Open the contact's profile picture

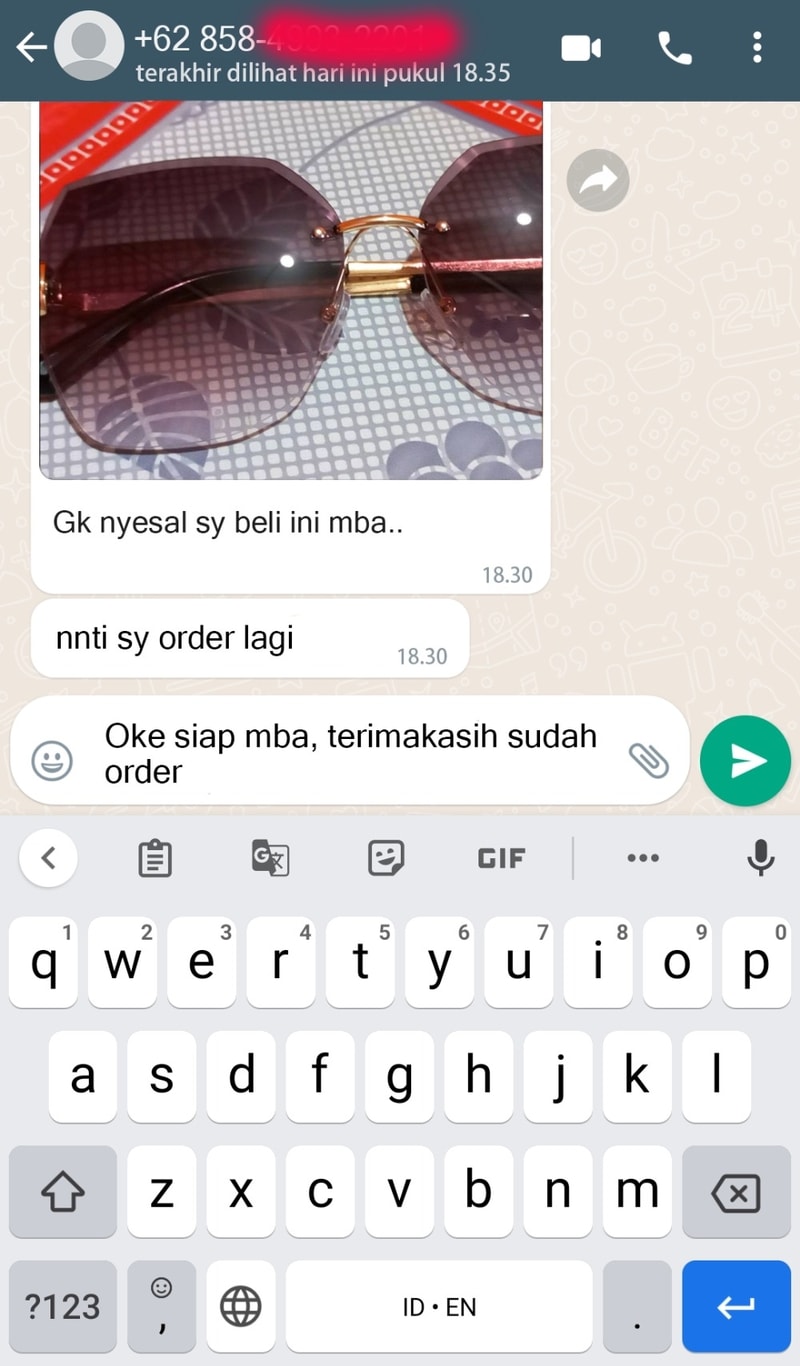[88, 49]
